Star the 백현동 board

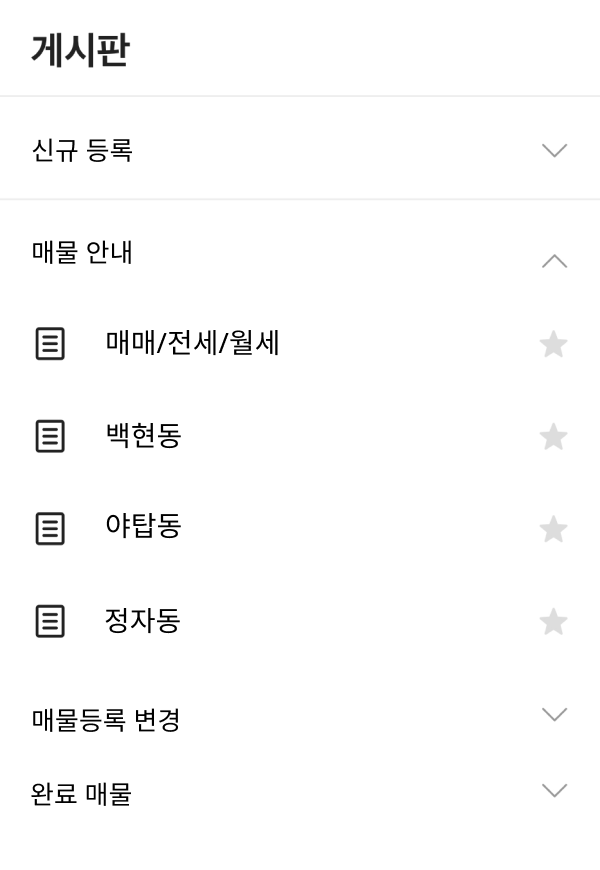point(553,437)
